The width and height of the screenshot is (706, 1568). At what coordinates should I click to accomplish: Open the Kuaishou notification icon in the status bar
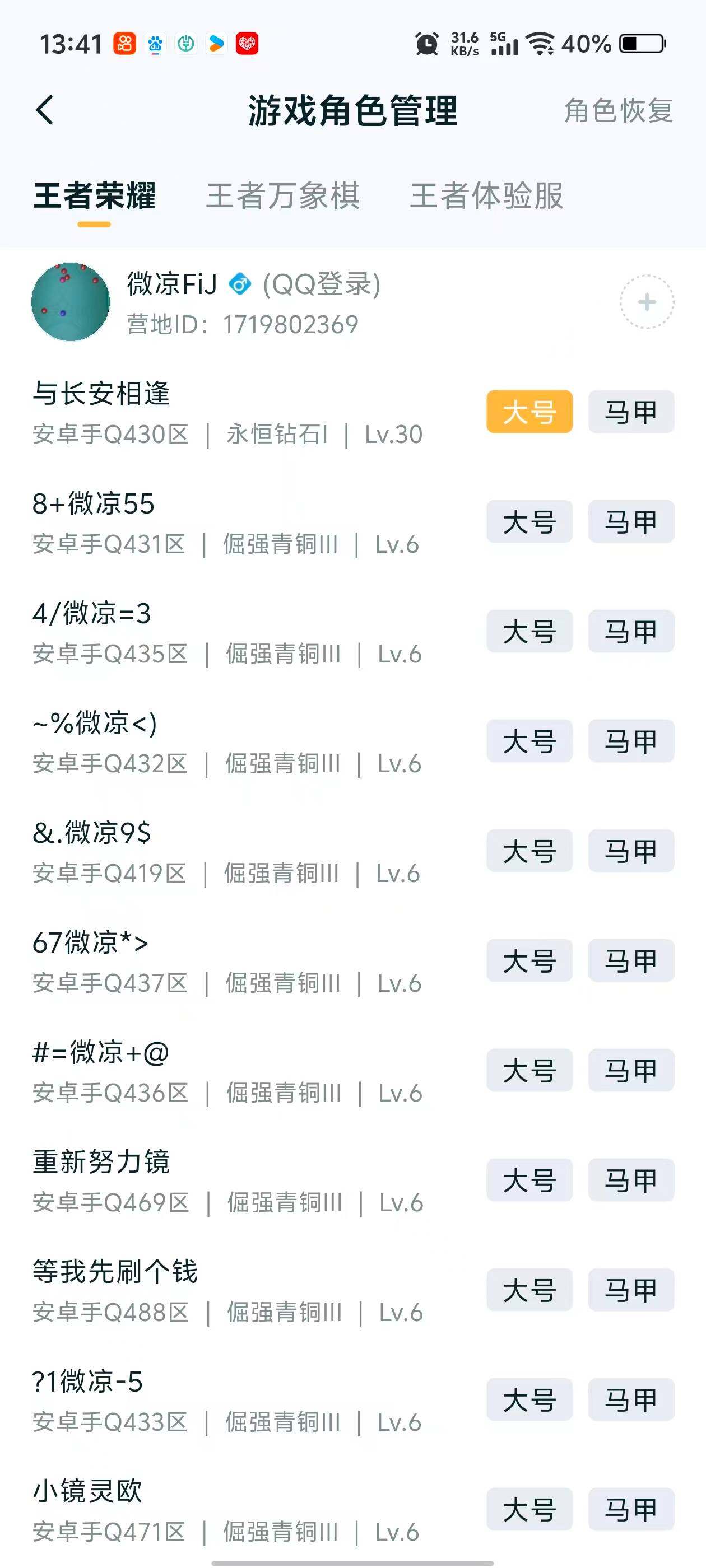pyautogui.click(x=125, y=44)
